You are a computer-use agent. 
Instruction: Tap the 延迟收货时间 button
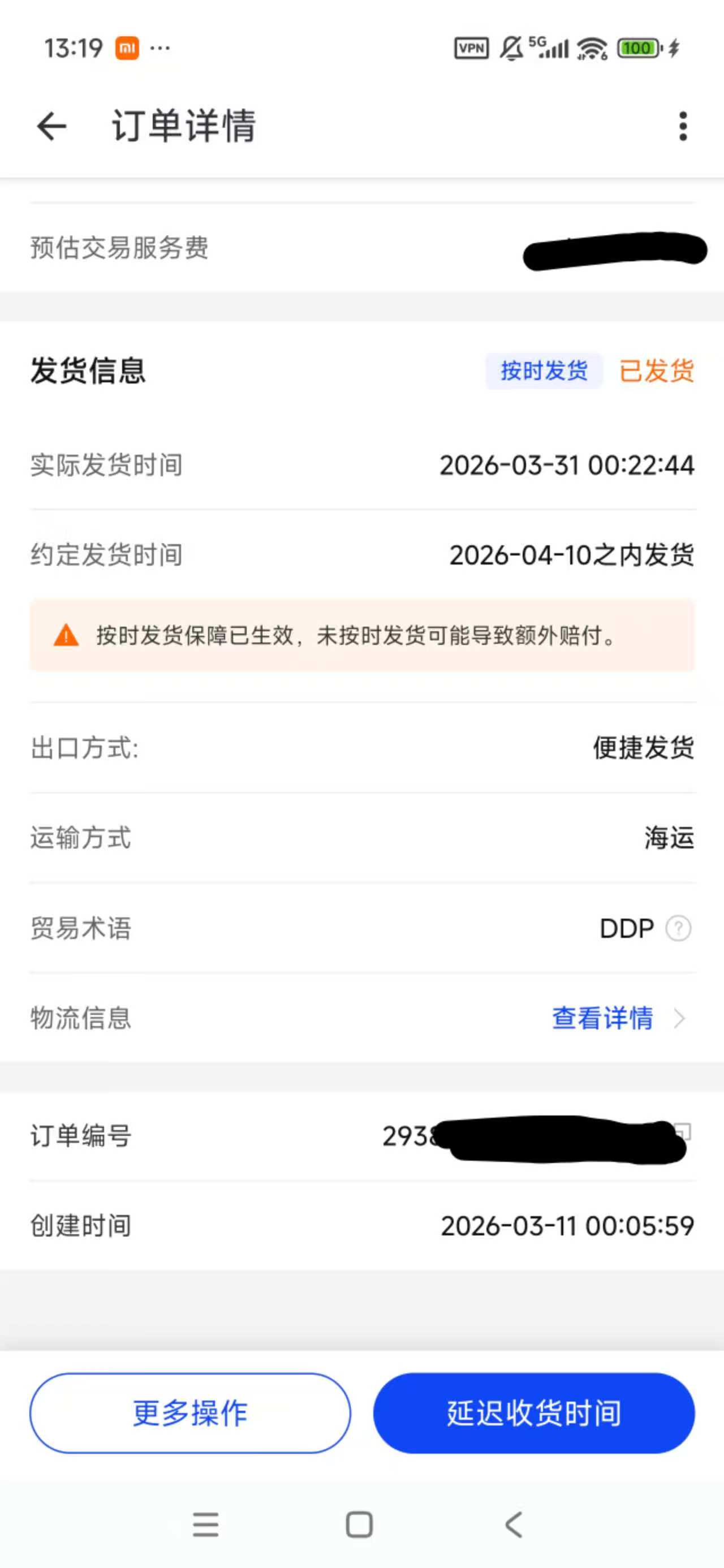point(533,1413)
